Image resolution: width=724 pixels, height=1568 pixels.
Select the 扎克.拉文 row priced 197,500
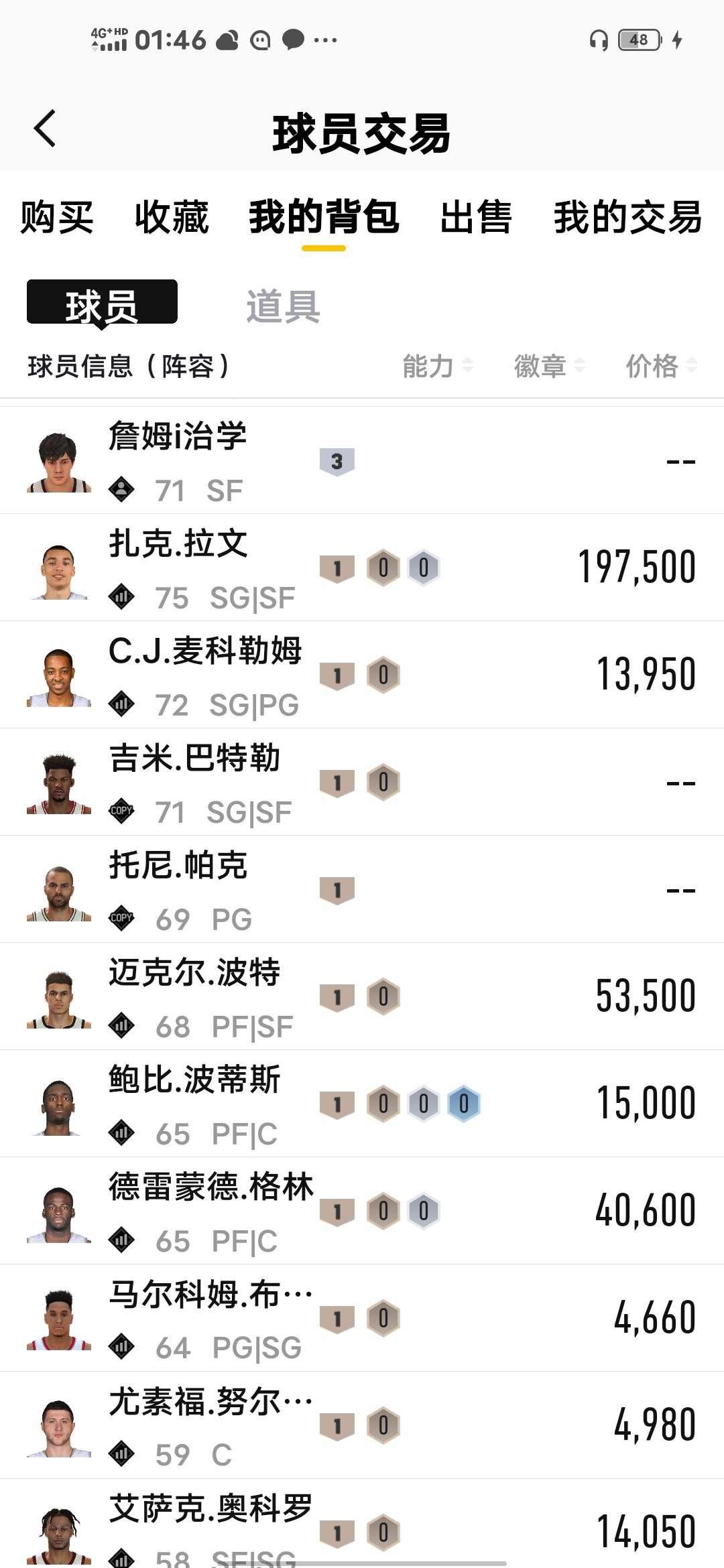click(362, 568)
